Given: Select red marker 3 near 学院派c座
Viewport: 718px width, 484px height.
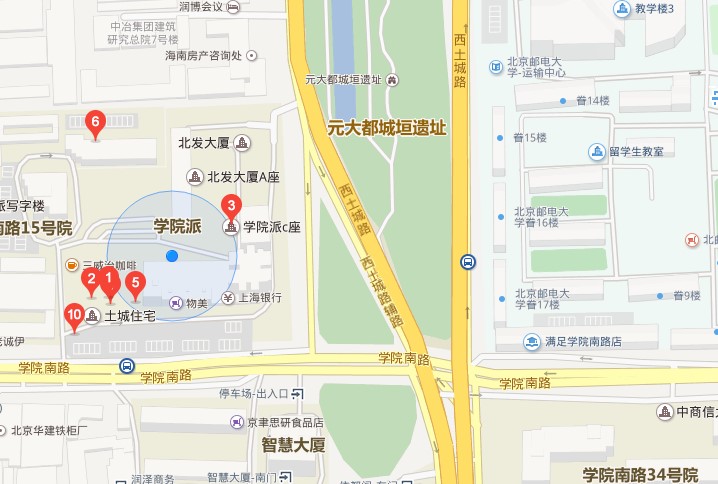Looking at the screenshot, I should point(231,207).
